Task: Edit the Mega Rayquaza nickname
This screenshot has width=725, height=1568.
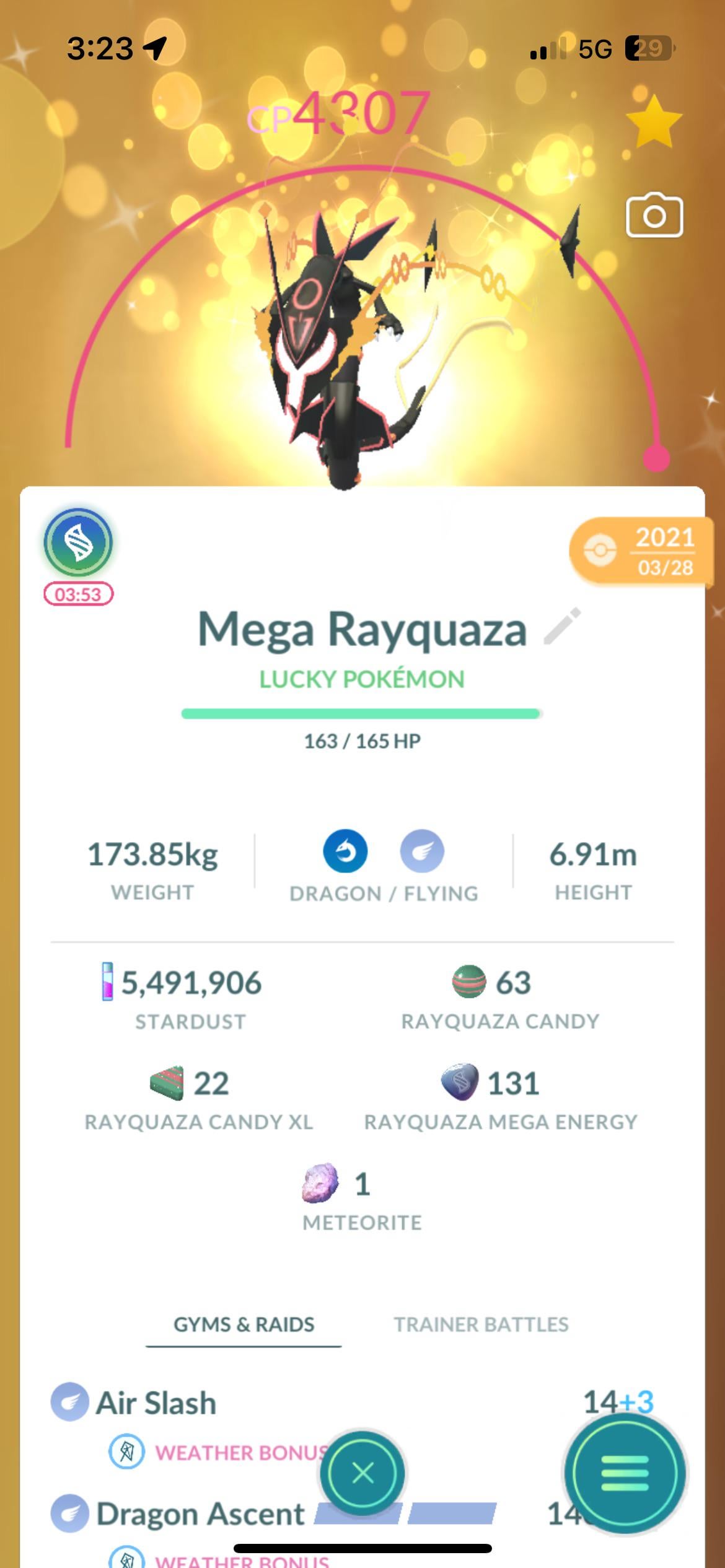Action: 563,627
